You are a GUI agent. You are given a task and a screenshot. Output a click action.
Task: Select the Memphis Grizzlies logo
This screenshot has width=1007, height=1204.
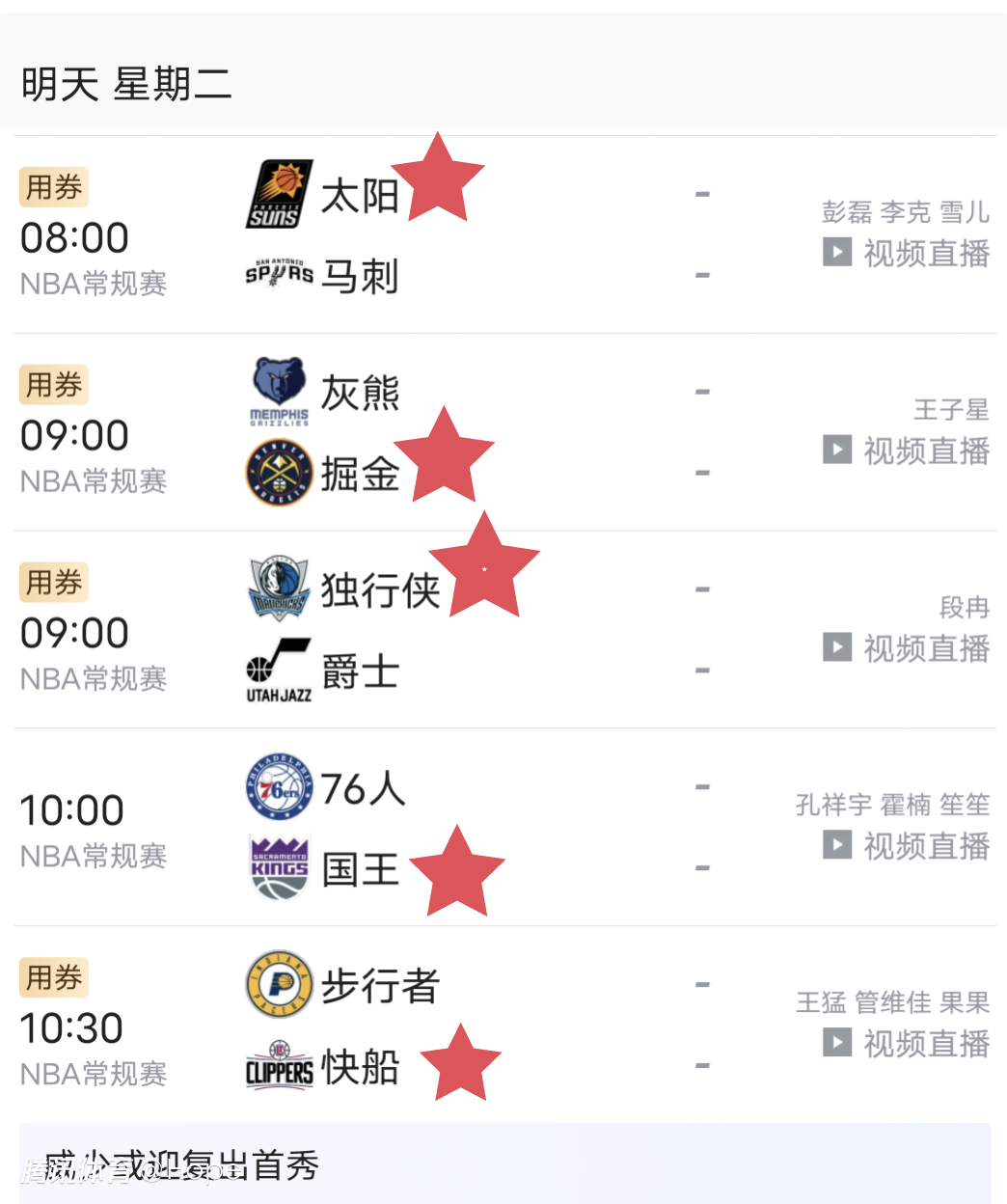pyautogui.click(x=278, y=391)
